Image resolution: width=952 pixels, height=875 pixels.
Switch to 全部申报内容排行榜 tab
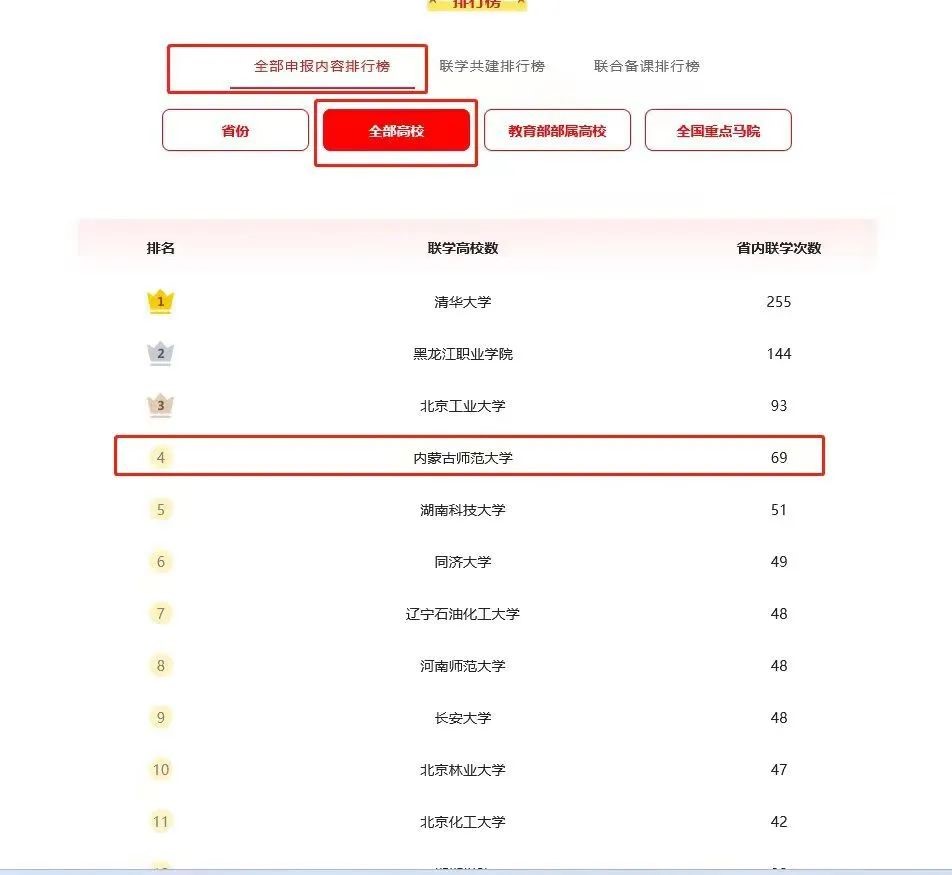(x=321, y=67)
